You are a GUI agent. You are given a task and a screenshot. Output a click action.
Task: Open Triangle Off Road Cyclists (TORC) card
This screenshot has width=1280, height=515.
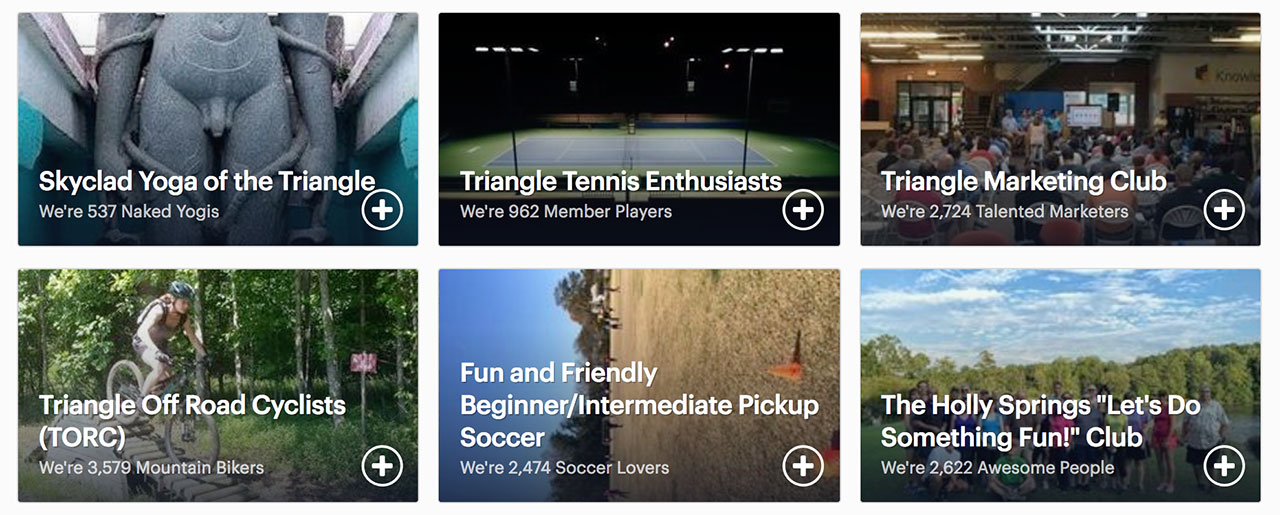coord(192,420)
